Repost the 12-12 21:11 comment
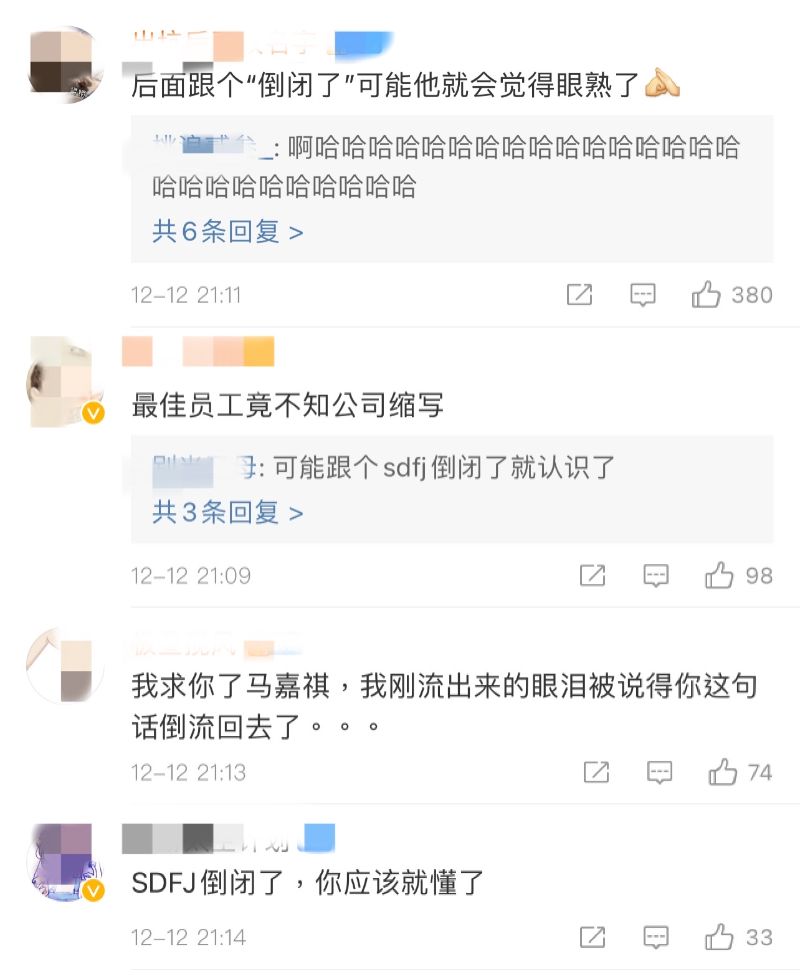 click(579, 295)
